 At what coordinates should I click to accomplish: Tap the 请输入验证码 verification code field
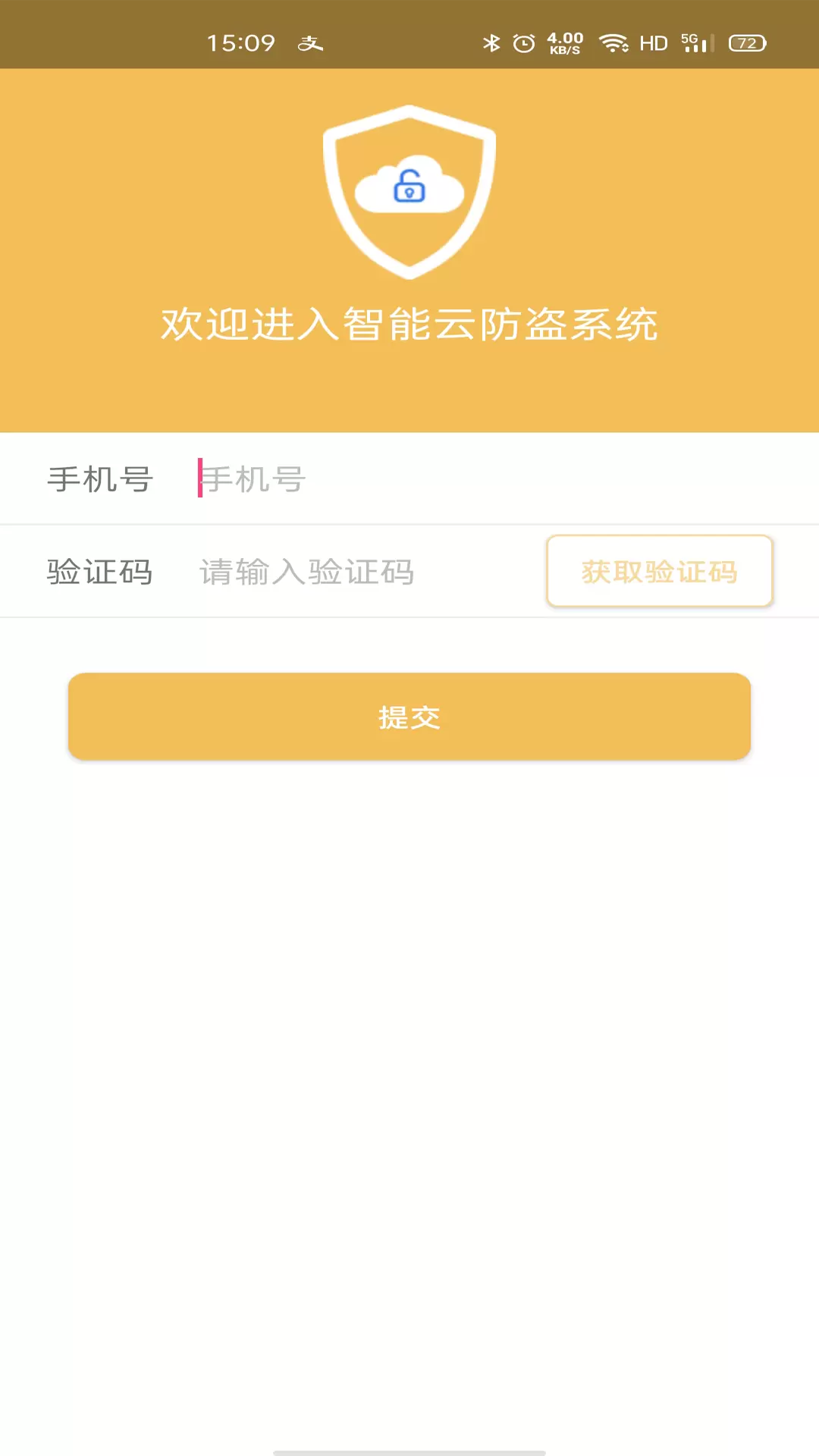coord(368,572)
